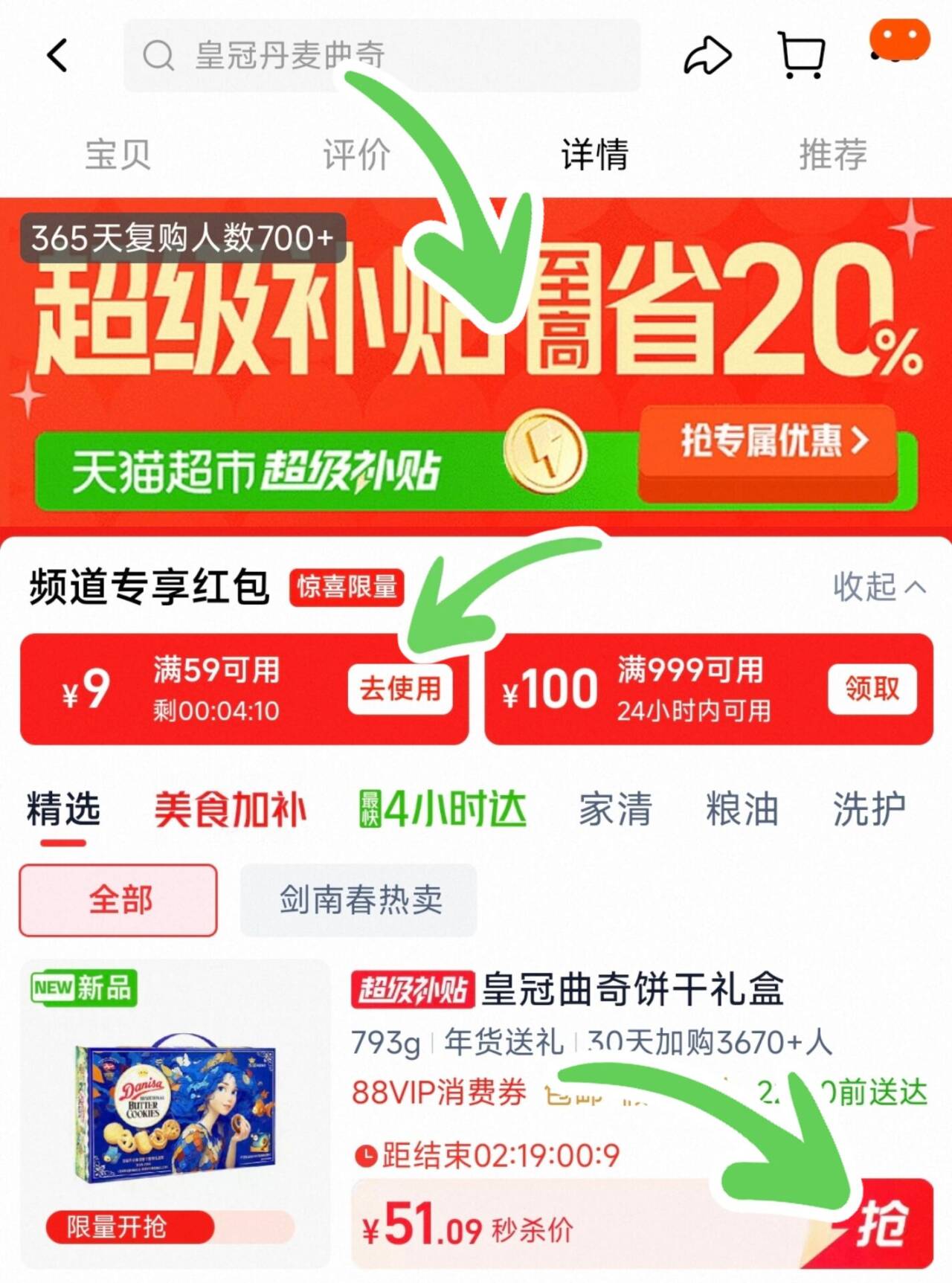Image resolution: width=952 pixels, height=1283 pixels.
Task: Switch to the 详情 tab
Action: click(594, 154)
